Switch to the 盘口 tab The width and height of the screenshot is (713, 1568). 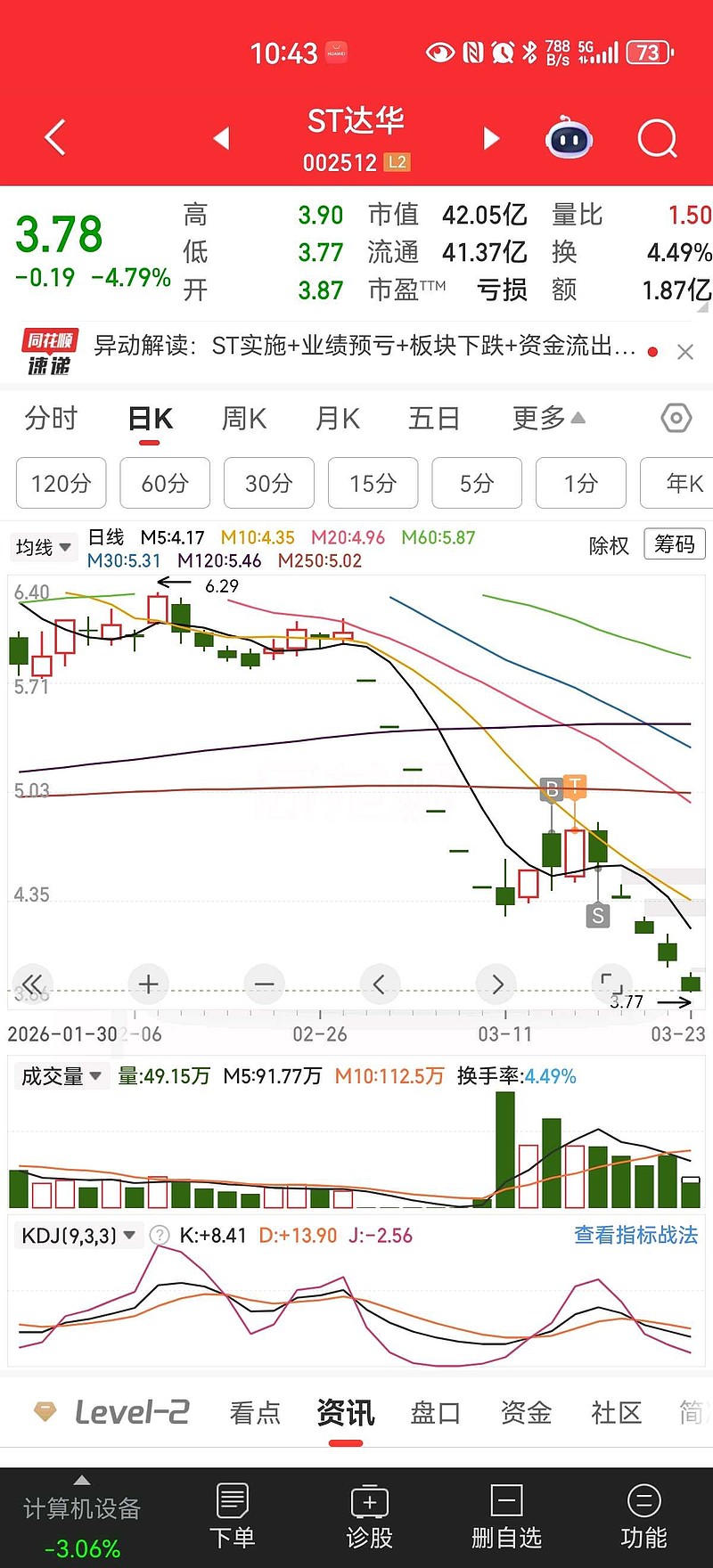pyautogui.click(x=435, y=1412)
